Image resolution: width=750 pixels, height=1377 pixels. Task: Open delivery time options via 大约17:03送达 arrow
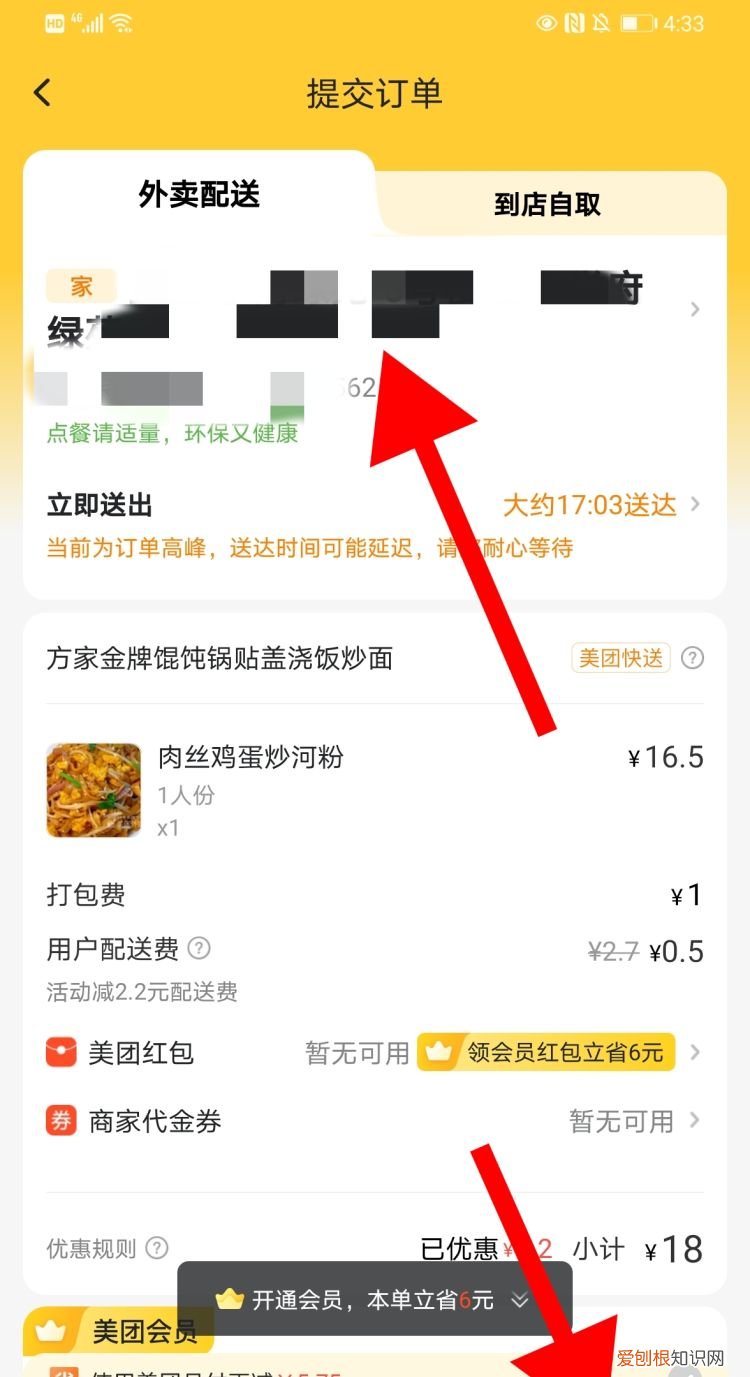697,504
